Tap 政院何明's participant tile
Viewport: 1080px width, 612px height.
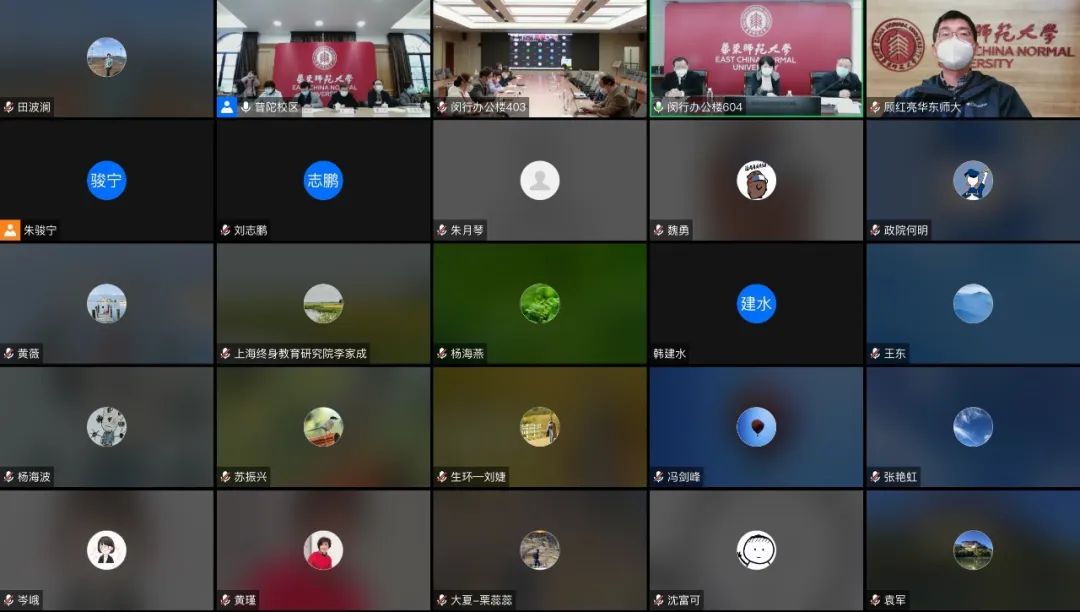(973, 181)
